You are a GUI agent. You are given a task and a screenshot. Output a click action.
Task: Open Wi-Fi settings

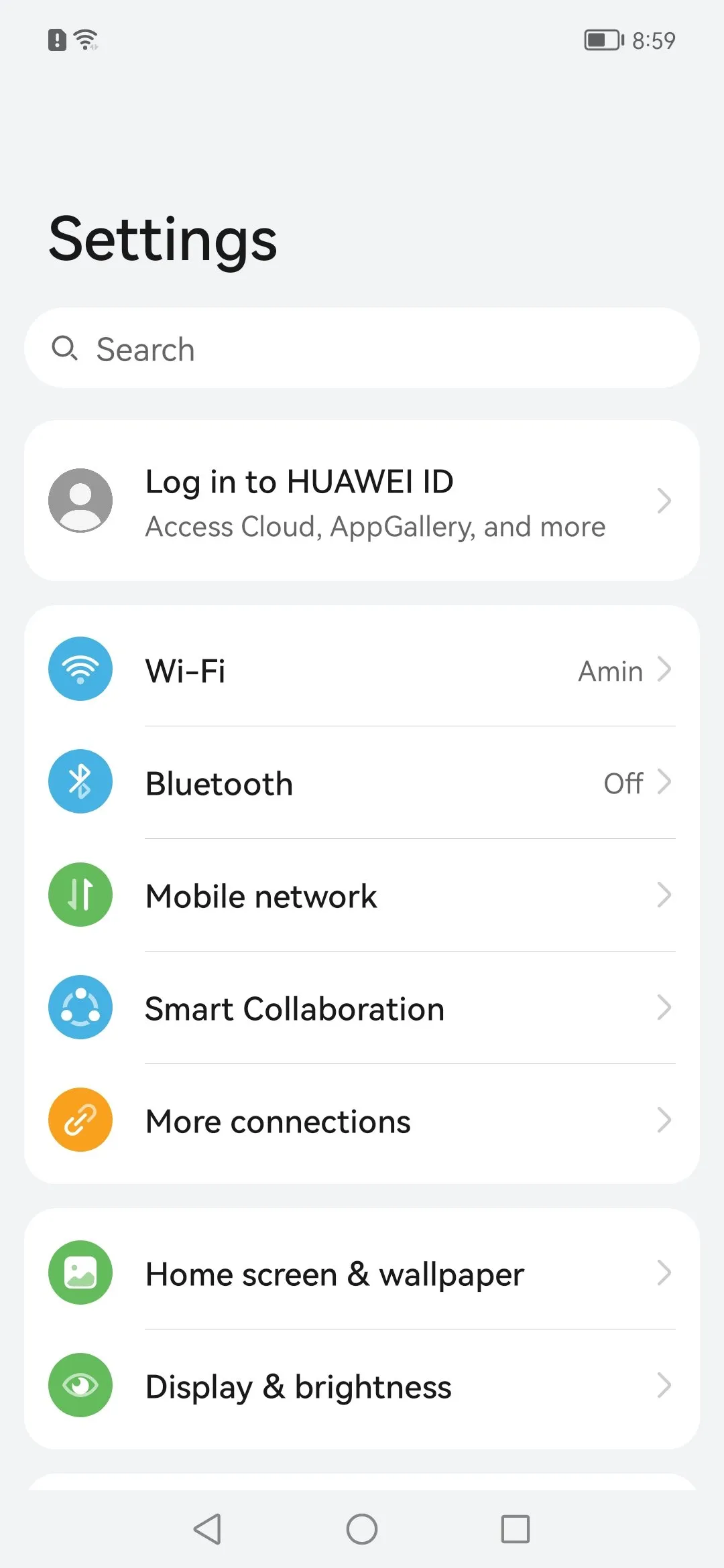362,670
